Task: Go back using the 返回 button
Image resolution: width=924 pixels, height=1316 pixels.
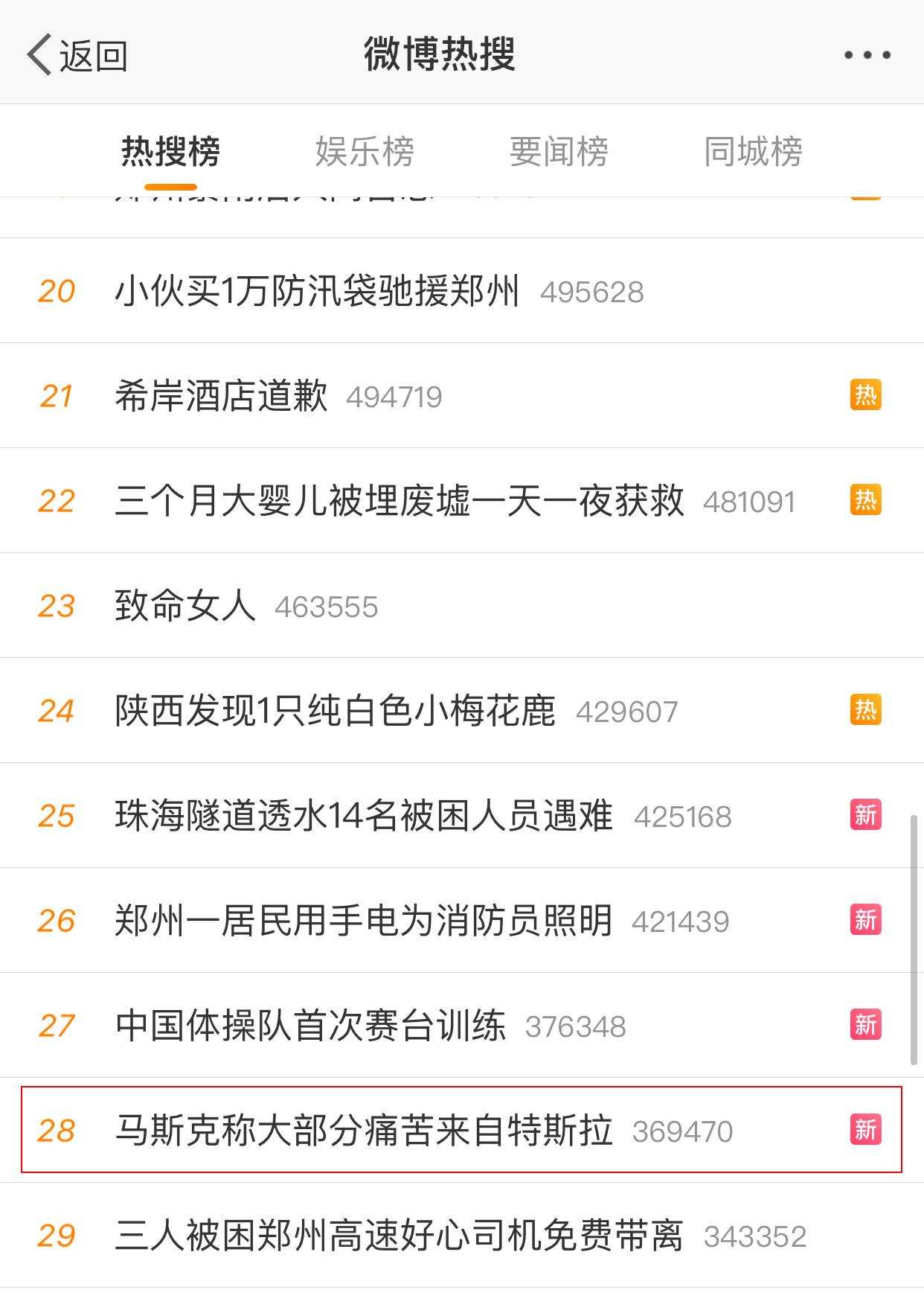Action: (x=77, y=55)
